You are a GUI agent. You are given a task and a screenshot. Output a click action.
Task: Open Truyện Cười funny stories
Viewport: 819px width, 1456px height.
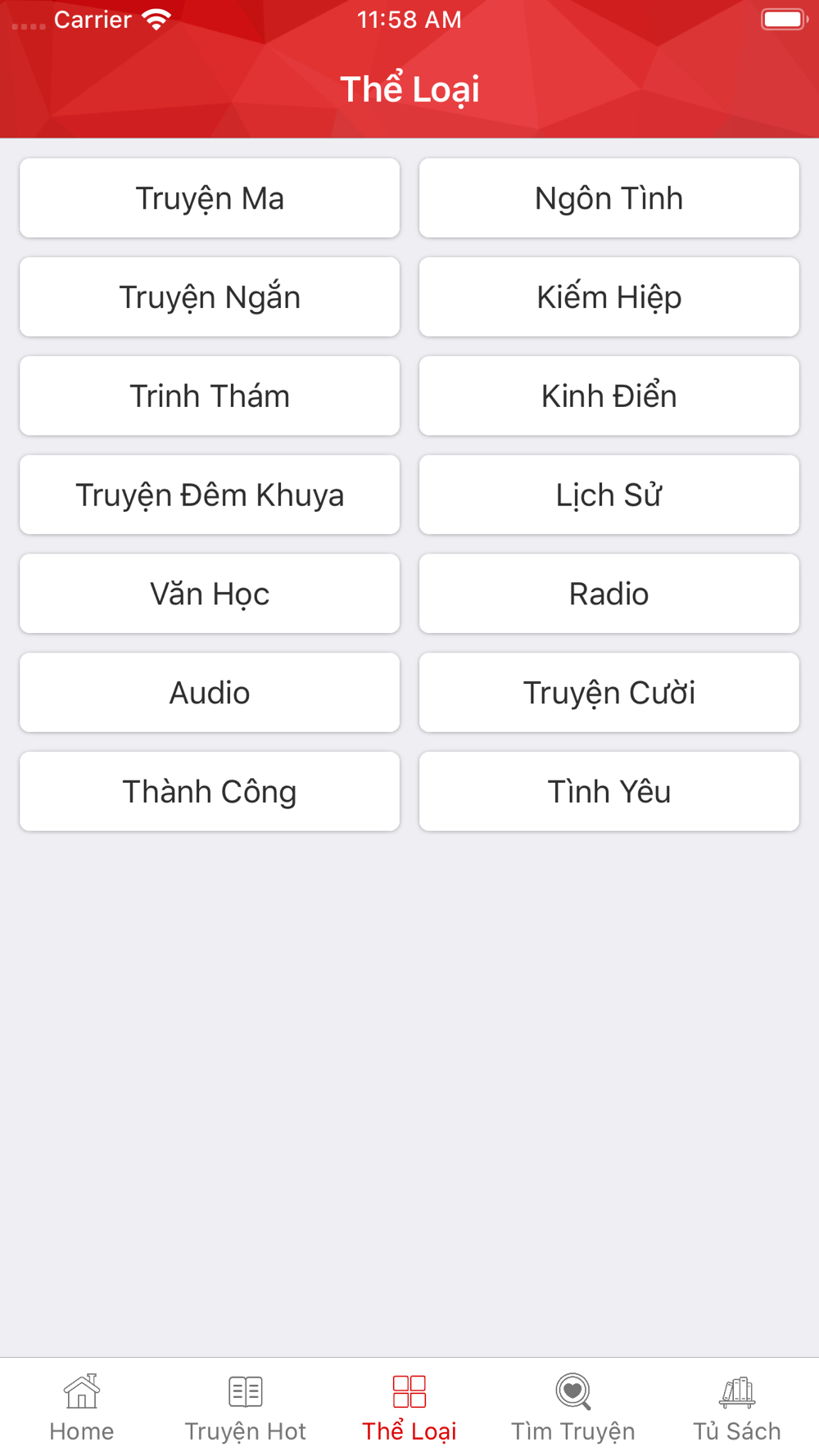click(609, 693)
